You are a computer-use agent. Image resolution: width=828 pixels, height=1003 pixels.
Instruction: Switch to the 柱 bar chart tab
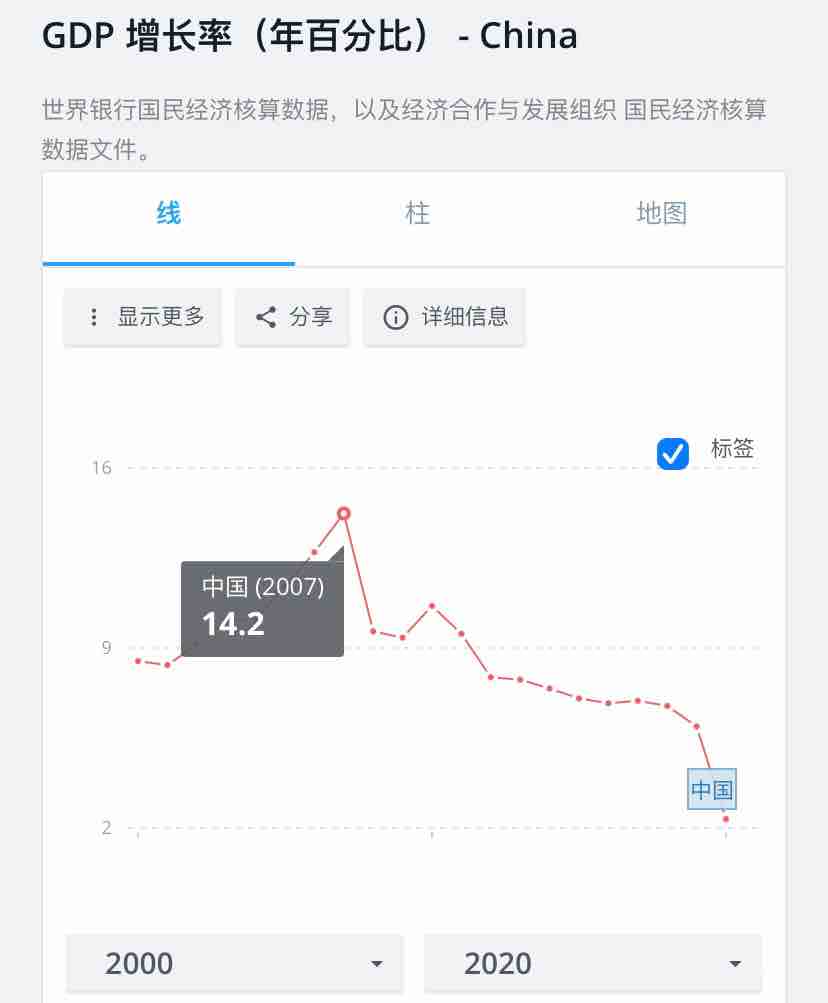pyautogui.click(x=416, y=213)
